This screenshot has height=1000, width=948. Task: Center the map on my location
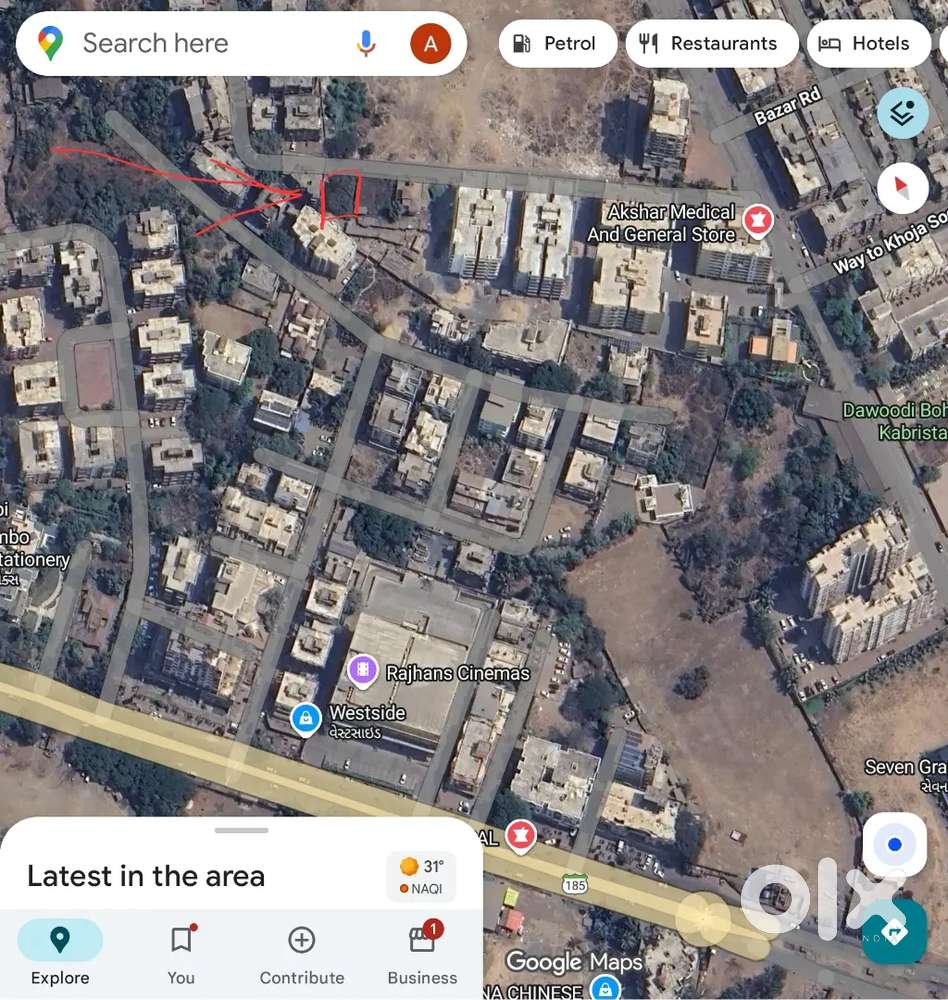[x=894, y=845]
